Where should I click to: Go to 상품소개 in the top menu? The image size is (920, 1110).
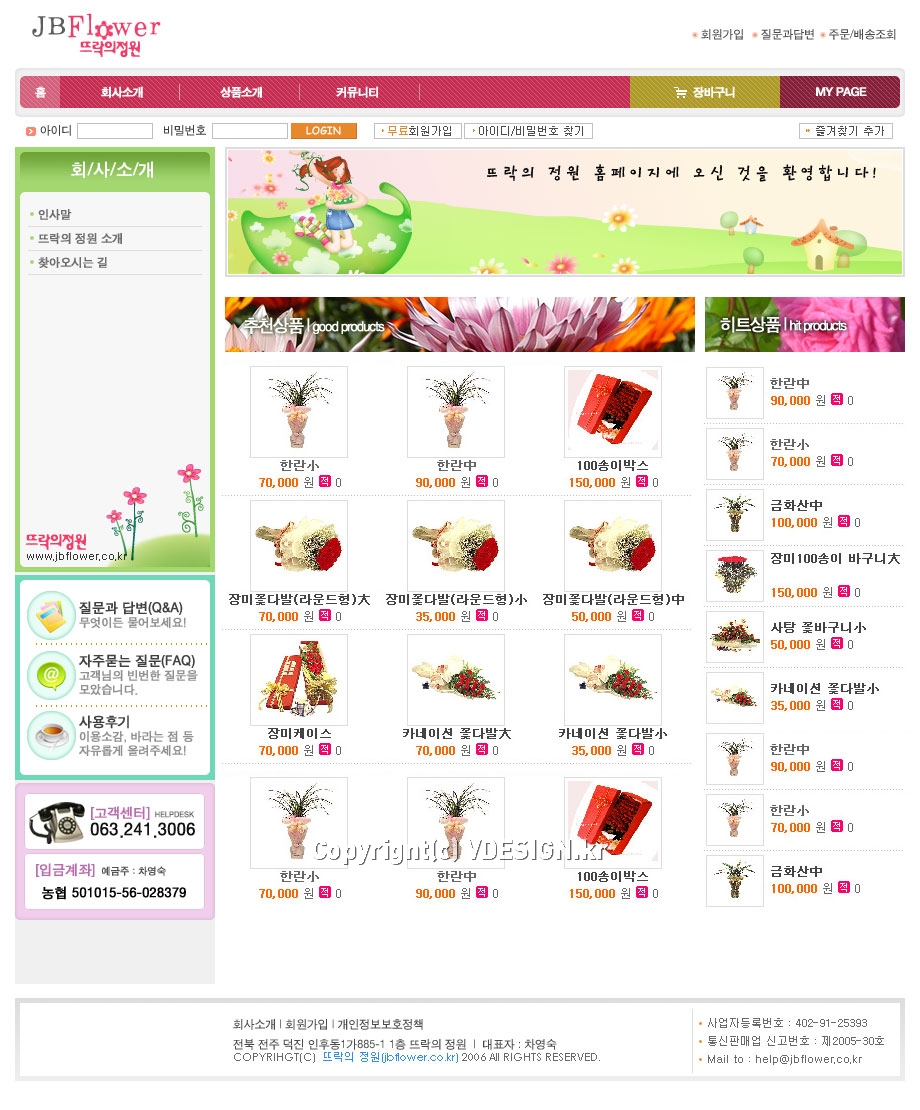click(241, 92)
